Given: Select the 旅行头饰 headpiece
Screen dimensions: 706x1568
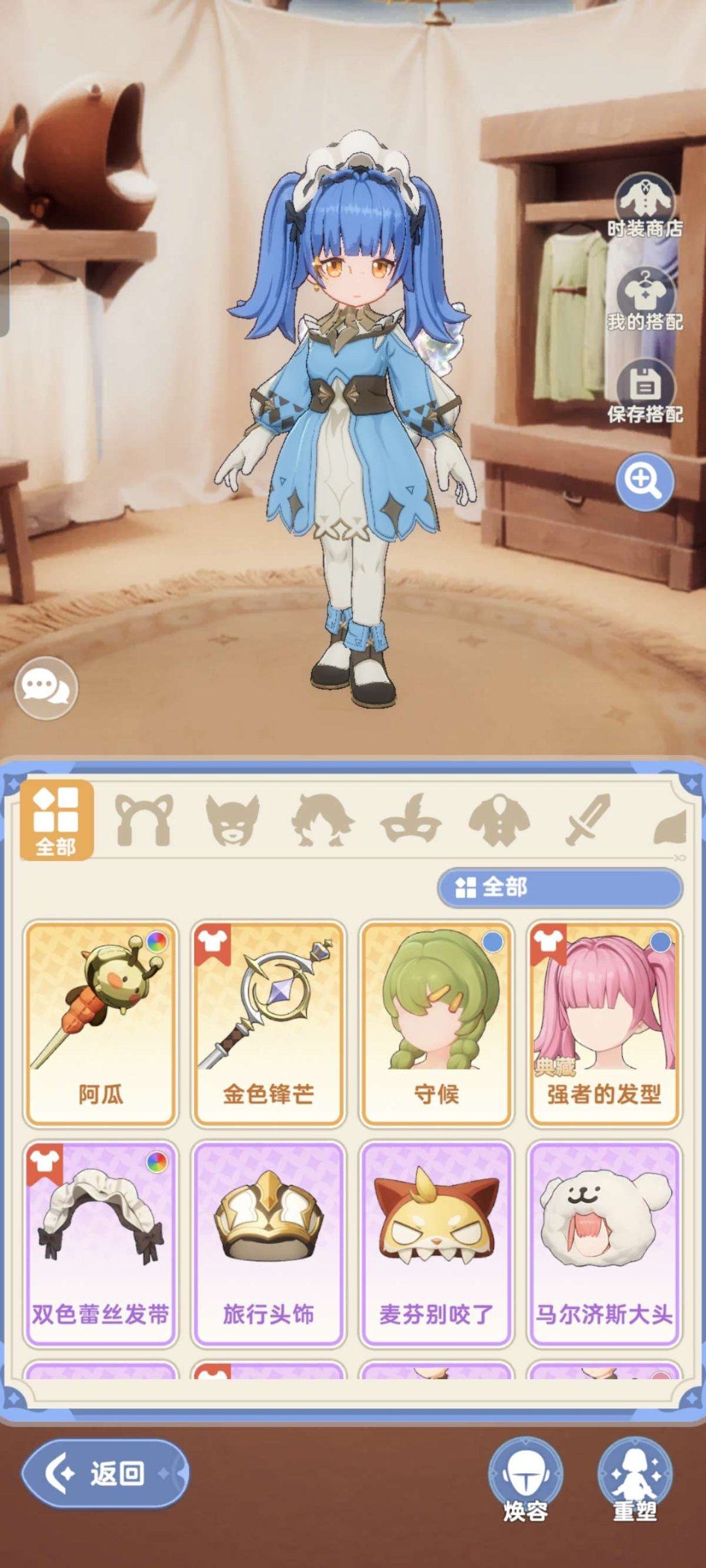Looking at the screenshot, I should point(268,1244).
